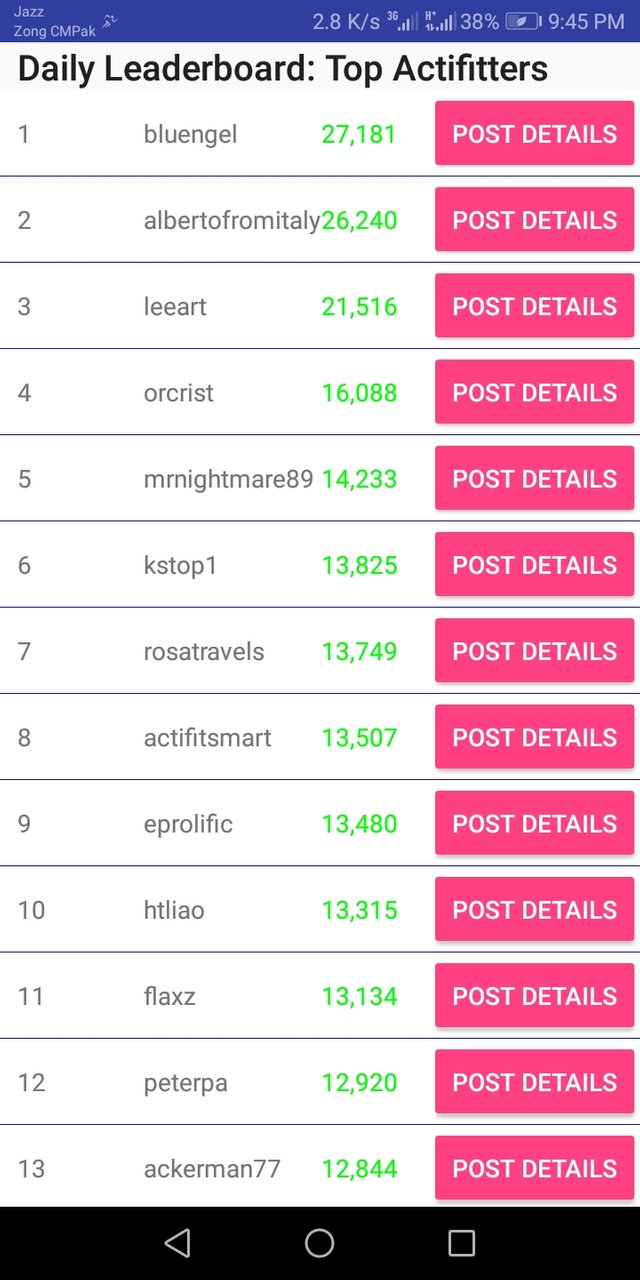Open post details for bluengel
The image size is (640, 1280).
pyautogui.click(x=534, y=133)
